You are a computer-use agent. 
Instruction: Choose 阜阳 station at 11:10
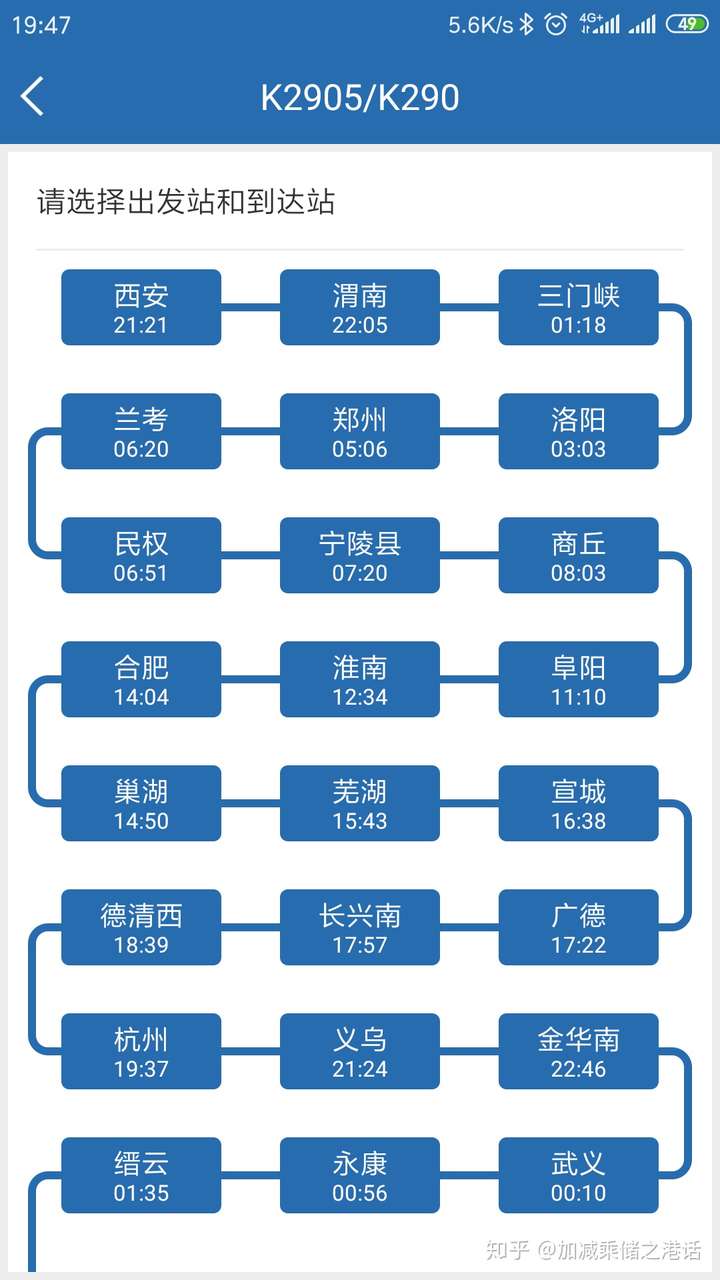tap(578, 679)
